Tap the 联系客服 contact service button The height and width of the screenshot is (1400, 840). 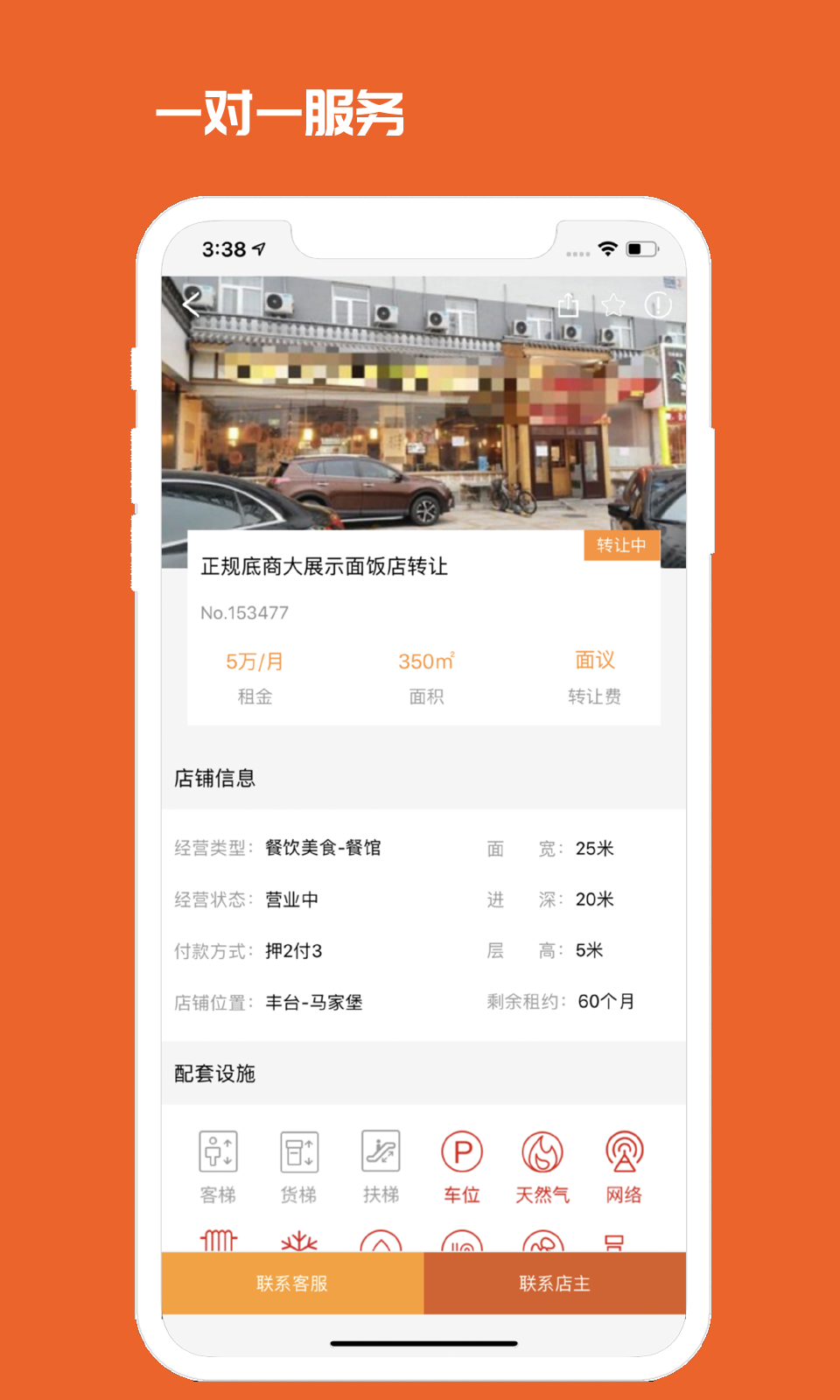(x=291, y=1283)
